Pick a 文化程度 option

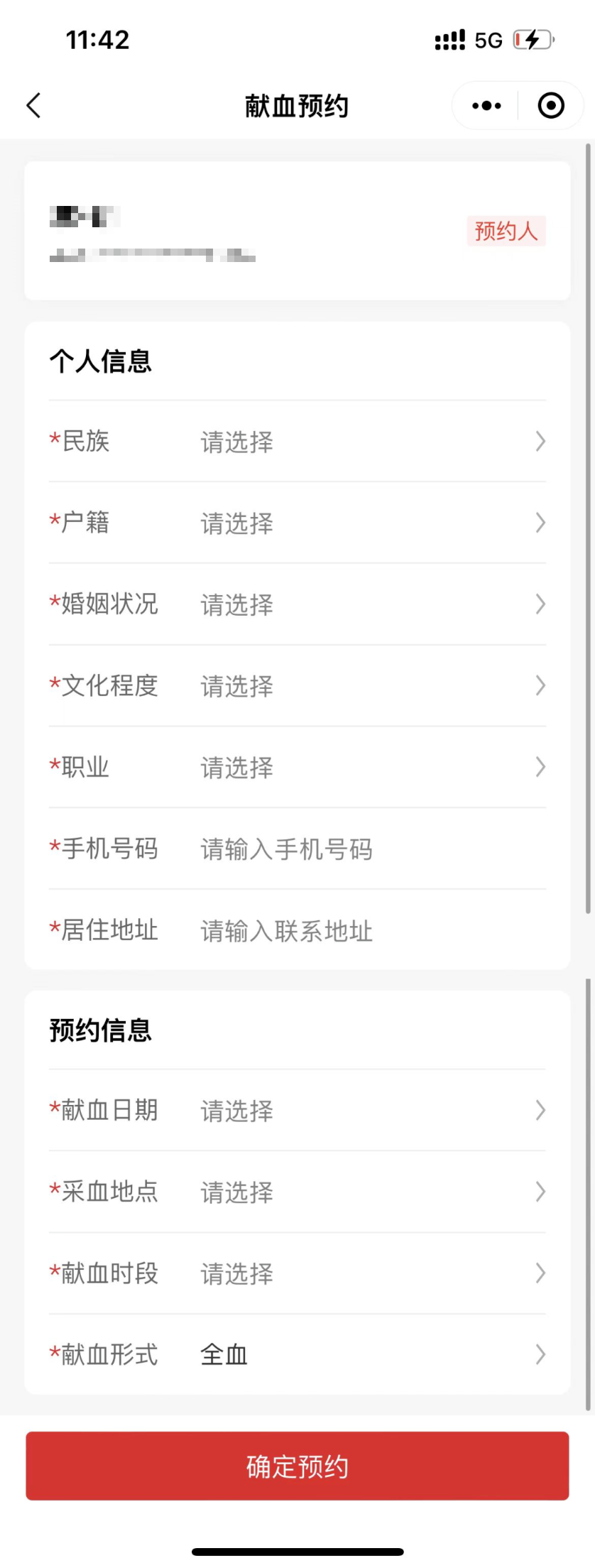point(297,686)
